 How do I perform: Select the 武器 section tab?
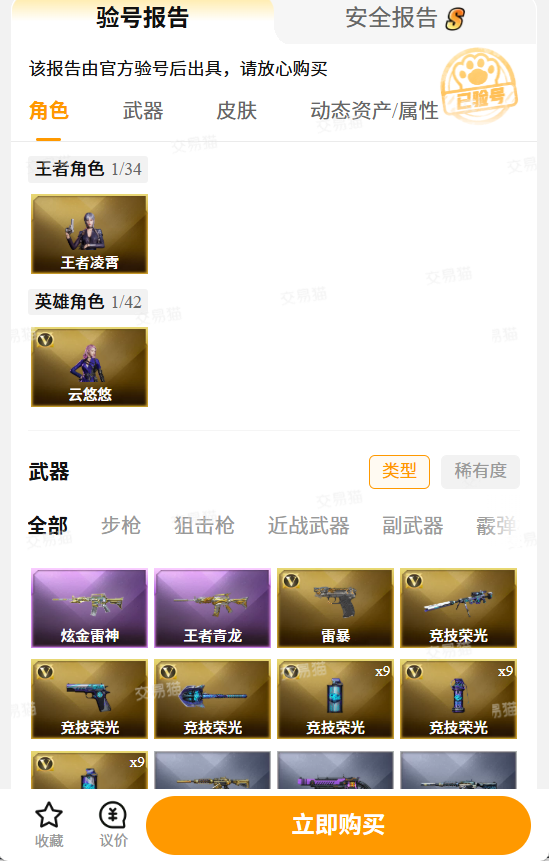click(x=143, y=111)
